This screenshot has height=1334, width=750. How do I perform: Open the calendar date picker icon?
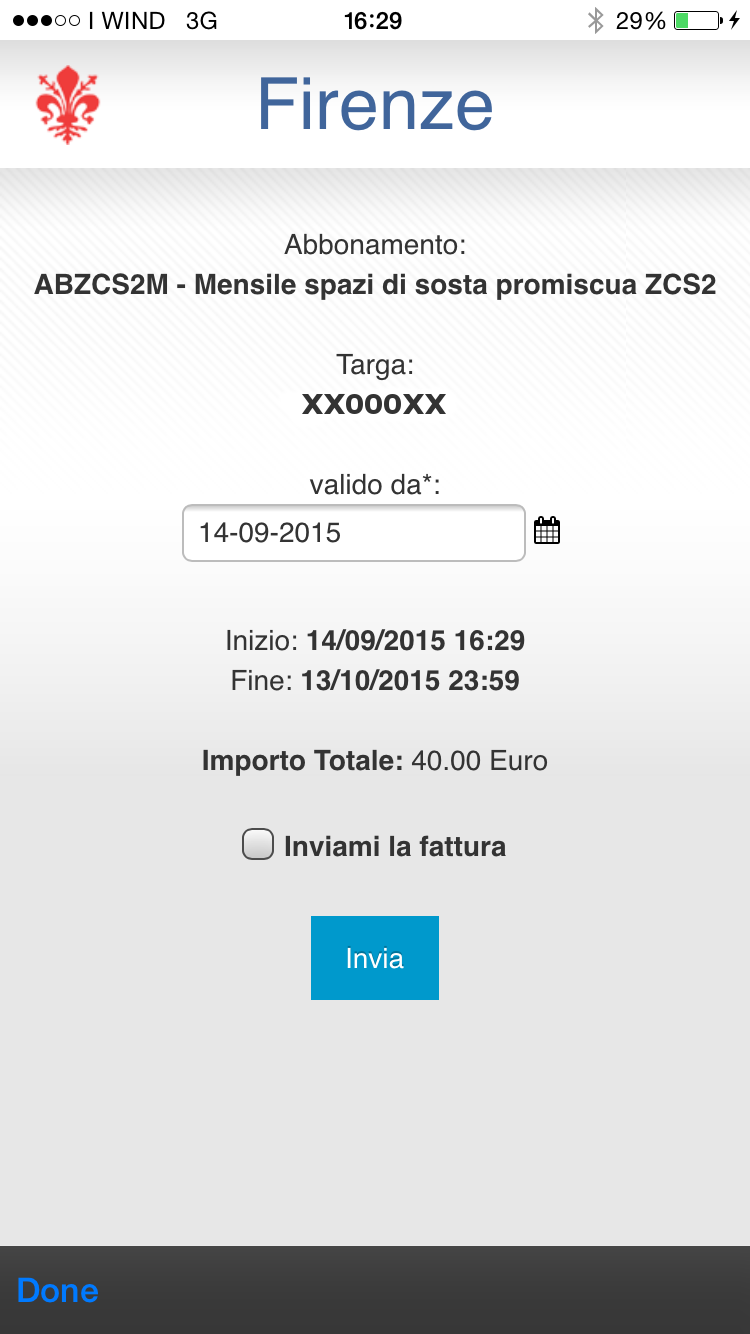pos(547,531)
